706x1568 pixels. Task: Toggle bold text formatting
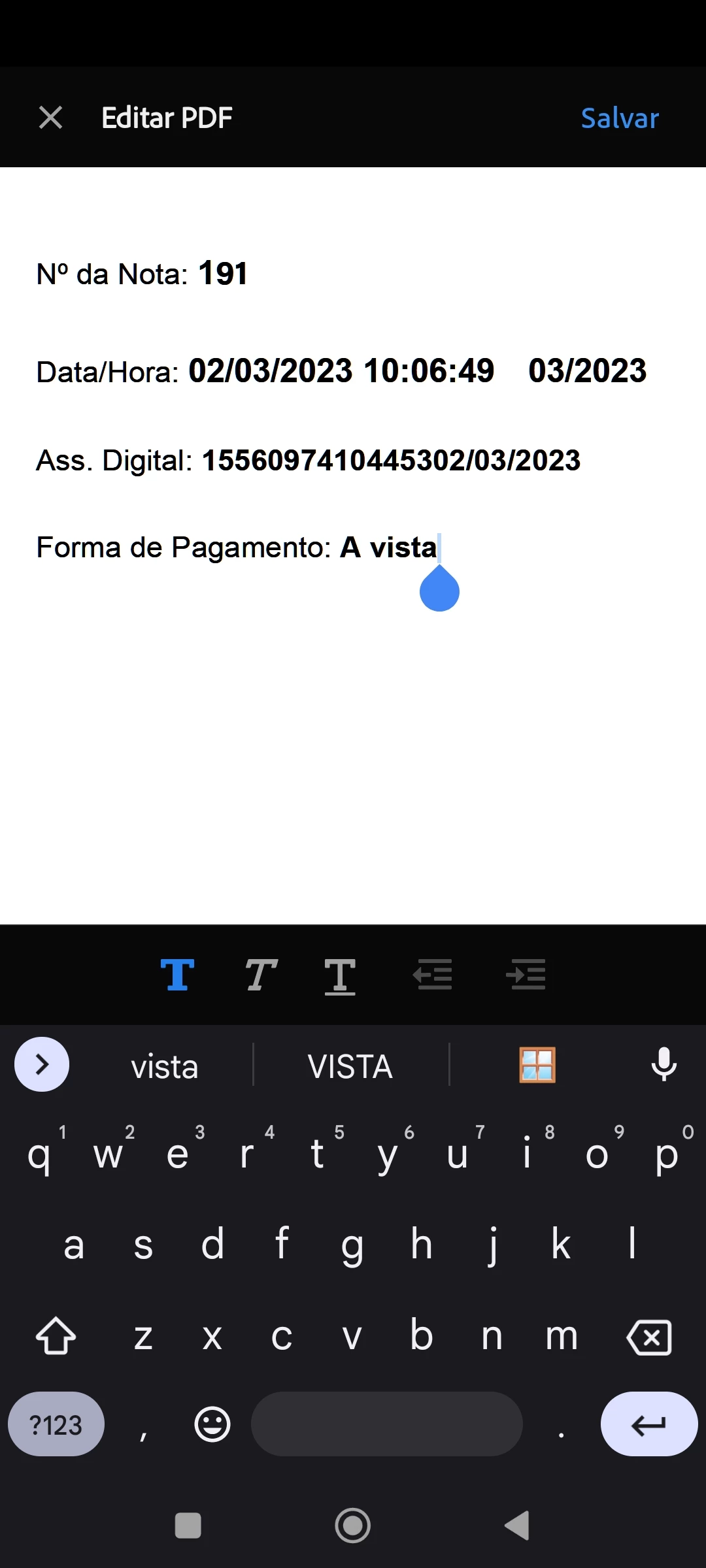[x=177, y=975]
